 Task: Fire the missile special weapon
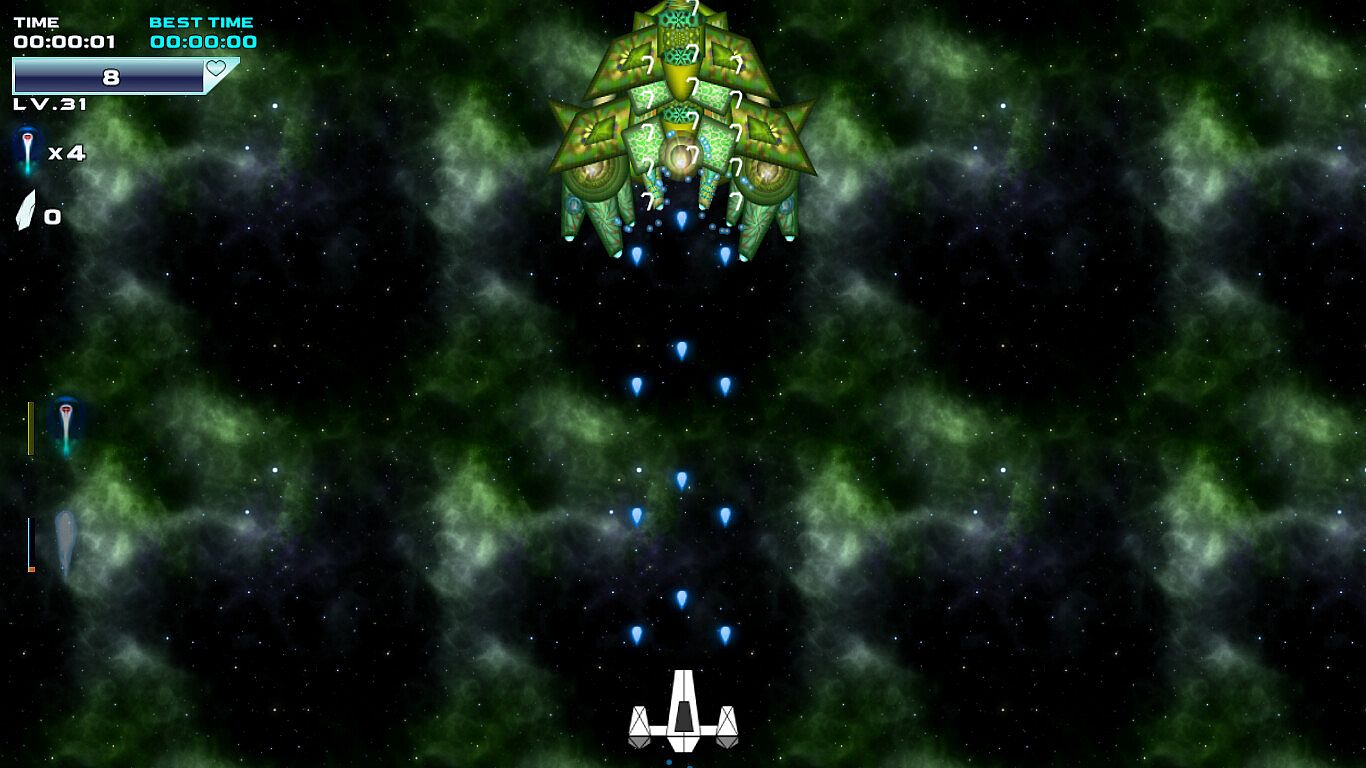click(66, 427)
